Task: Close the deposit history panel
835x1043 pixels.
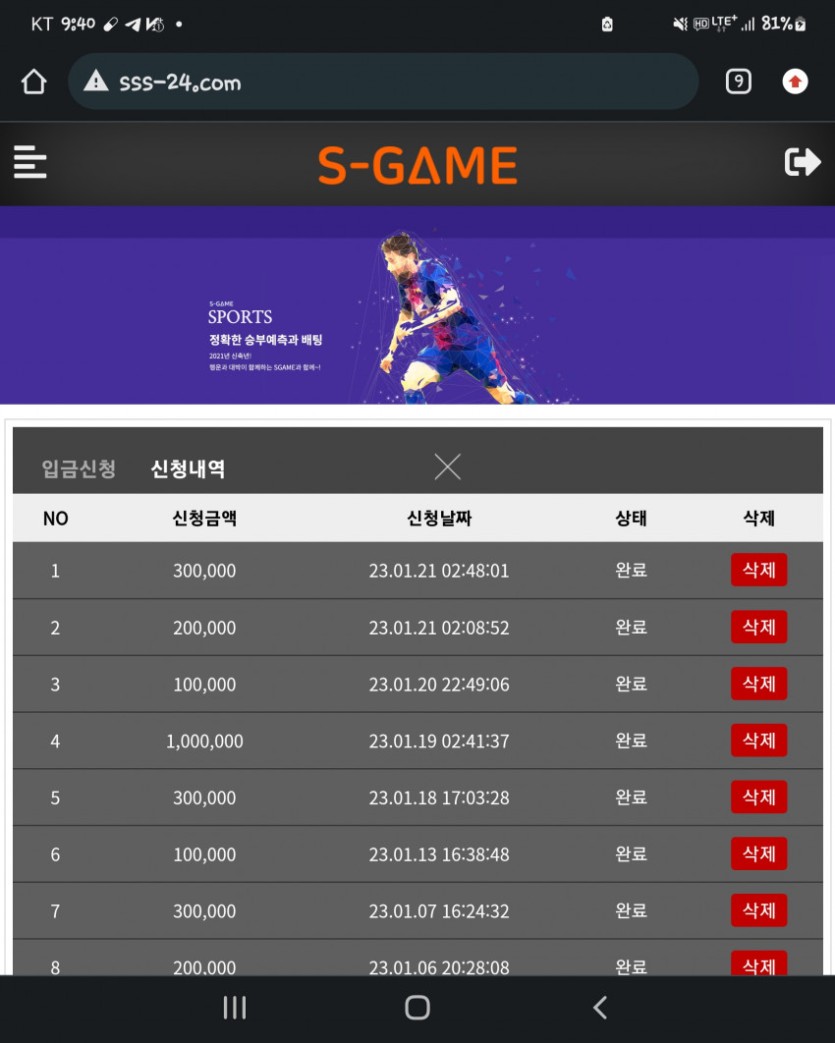Action: [x=447, y=466]
